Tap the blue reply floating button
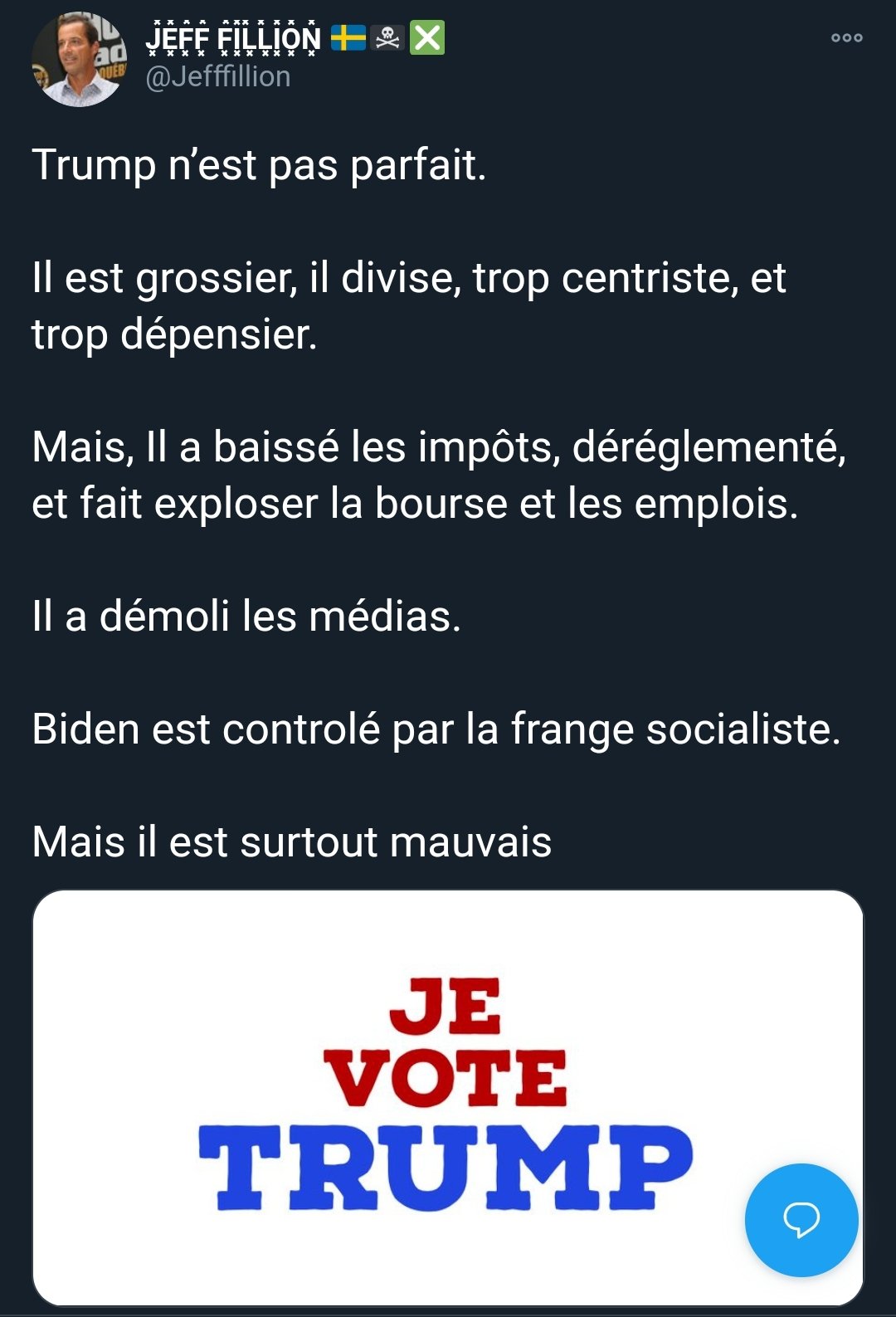This screenshot has height=1317, width=896. pyautogui.click(x=801, y=1219)
